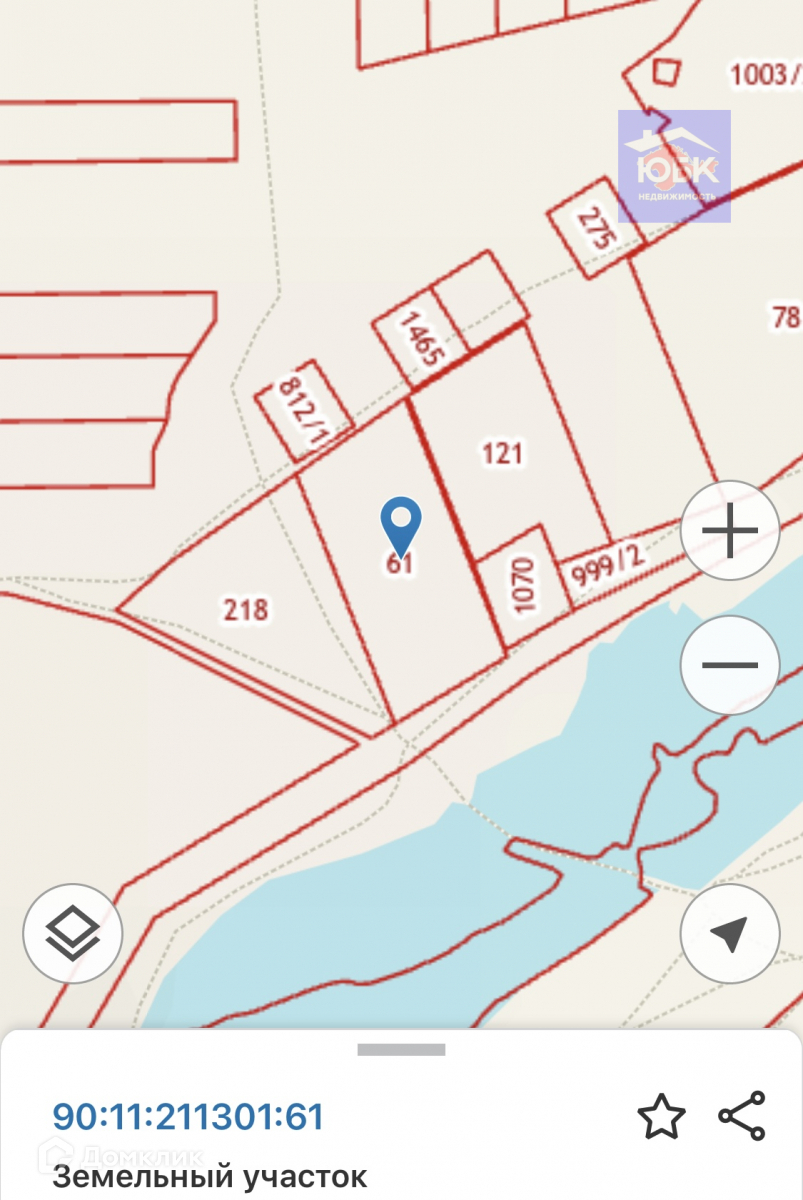
Task: Share this land plot
Action: 742,1116
